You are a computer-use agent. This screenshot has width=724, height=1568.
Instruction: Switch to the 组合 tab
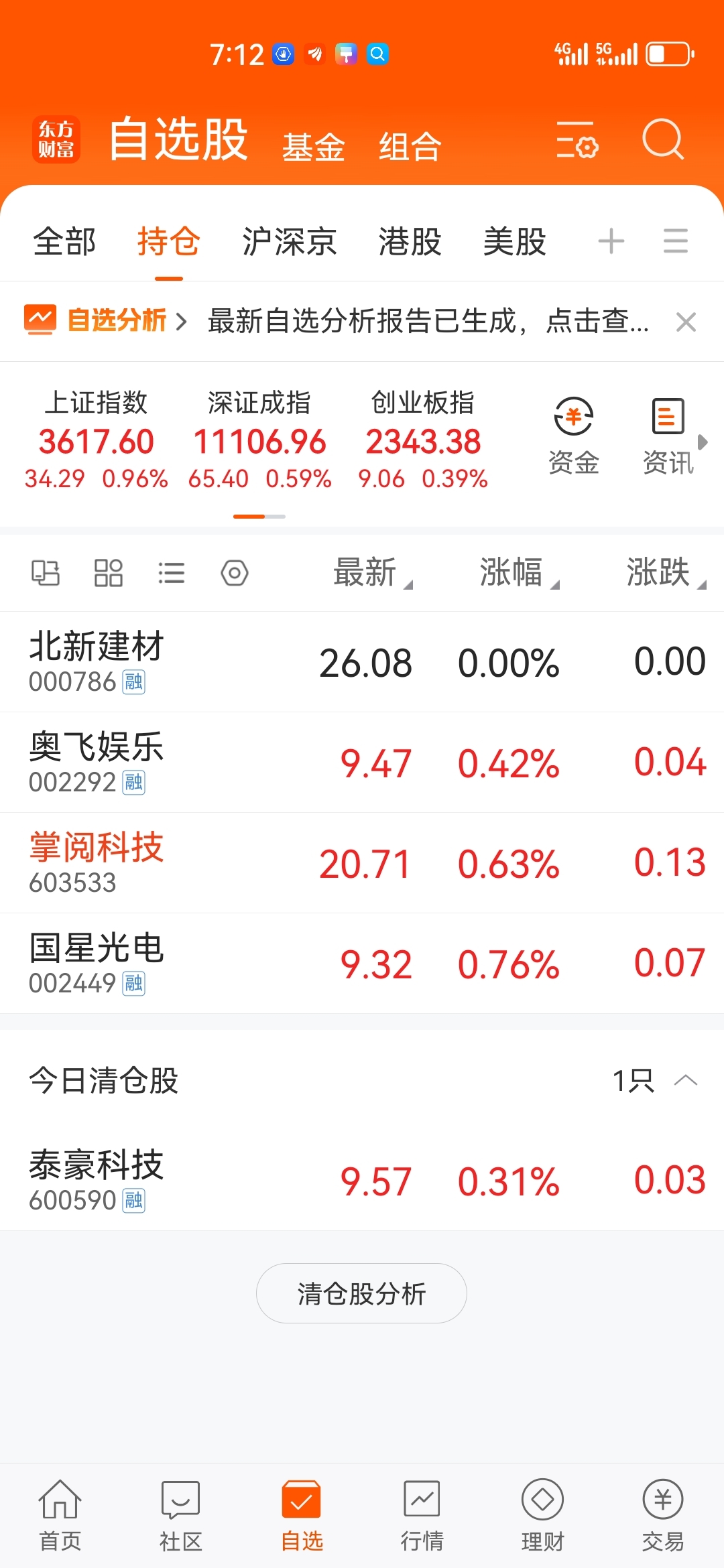point(410,147)
